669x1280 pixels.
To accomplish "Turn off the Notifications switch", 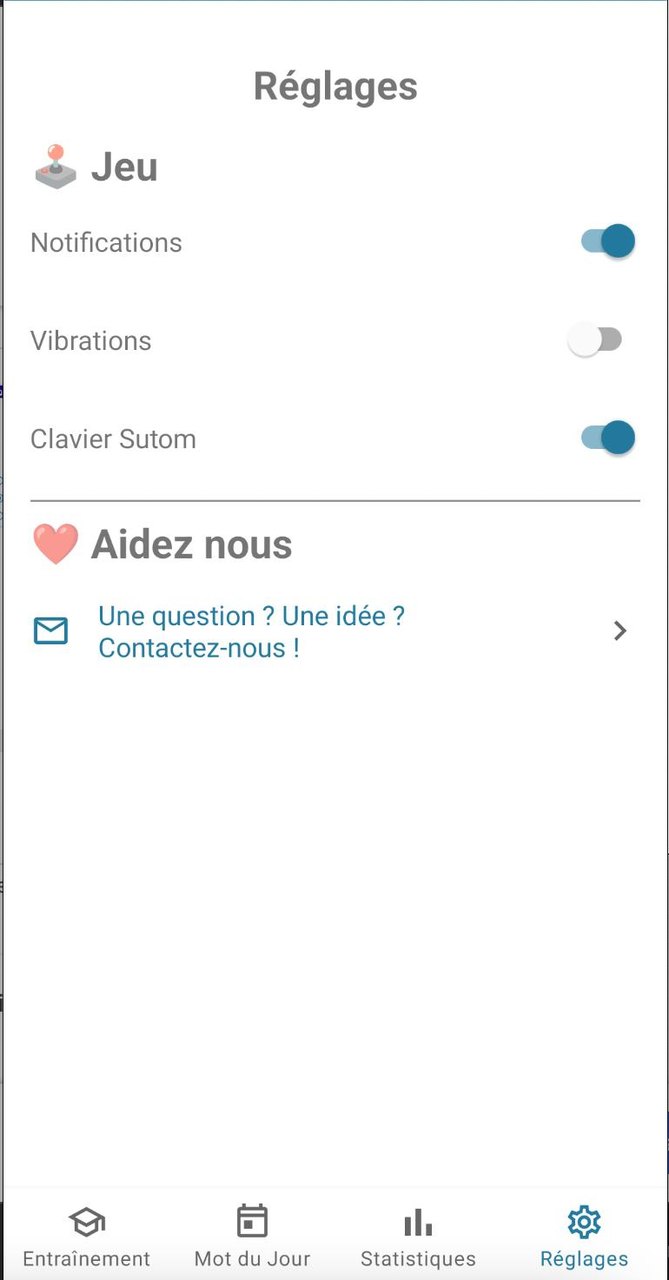I will point(608,242).
